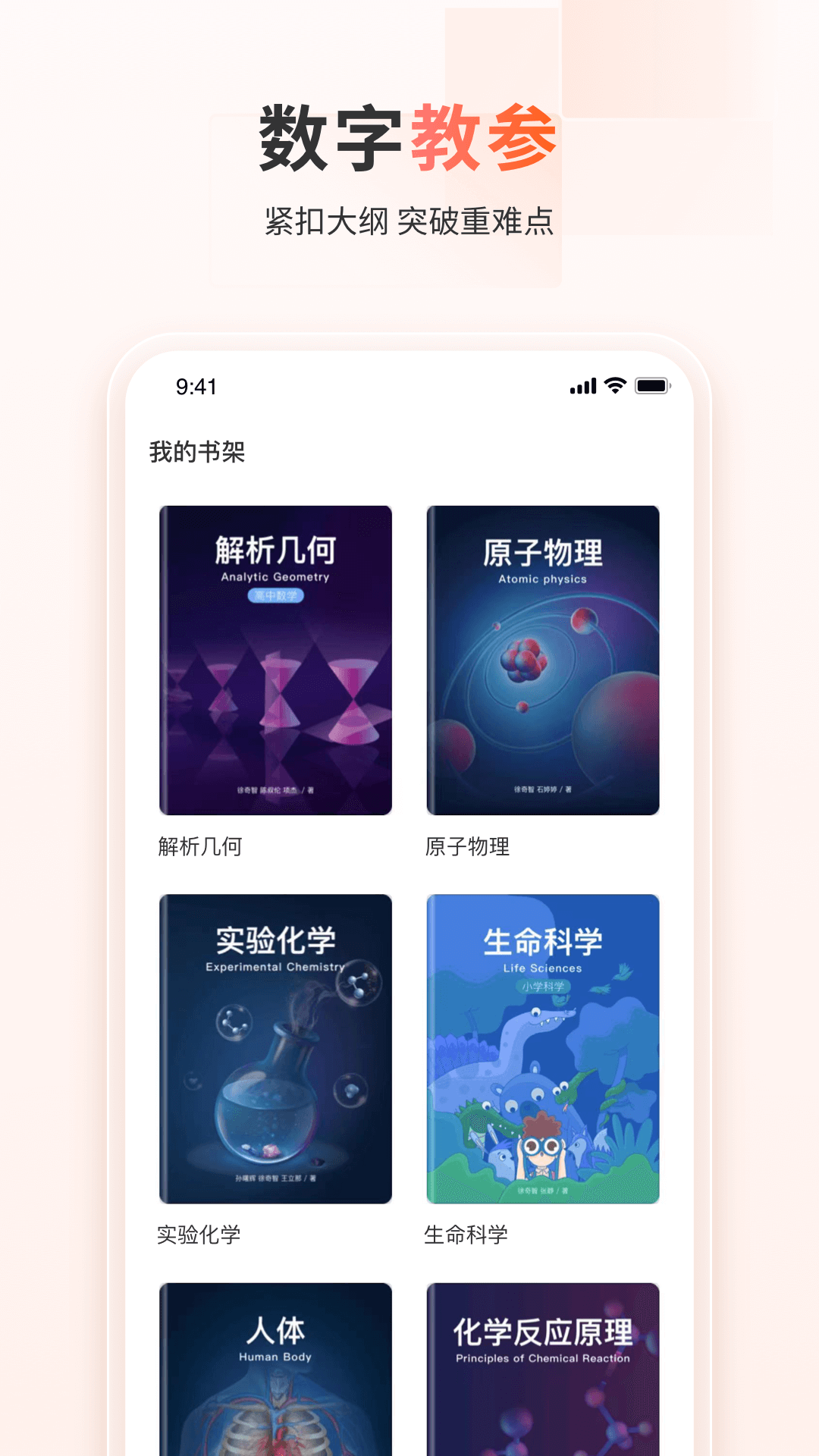Viewport: 819px width, 1456px height.
Task: Tap the 数字教参 banner title
Action: [407, 136]
